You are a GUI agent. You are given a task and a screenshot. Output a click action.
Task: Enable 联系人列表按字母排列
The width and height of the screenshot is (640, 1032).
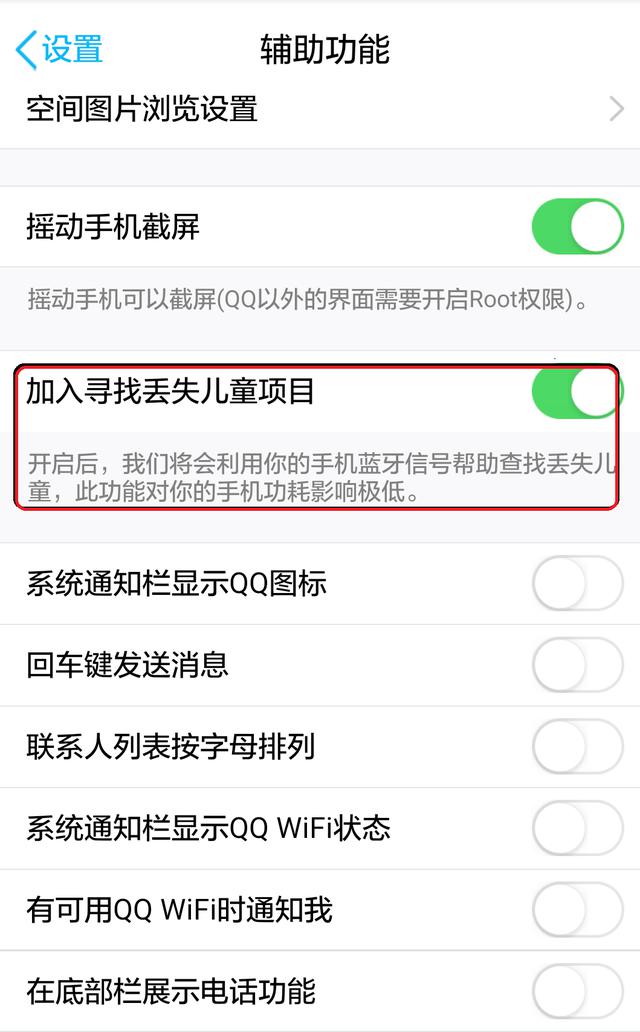coord(577,746)
